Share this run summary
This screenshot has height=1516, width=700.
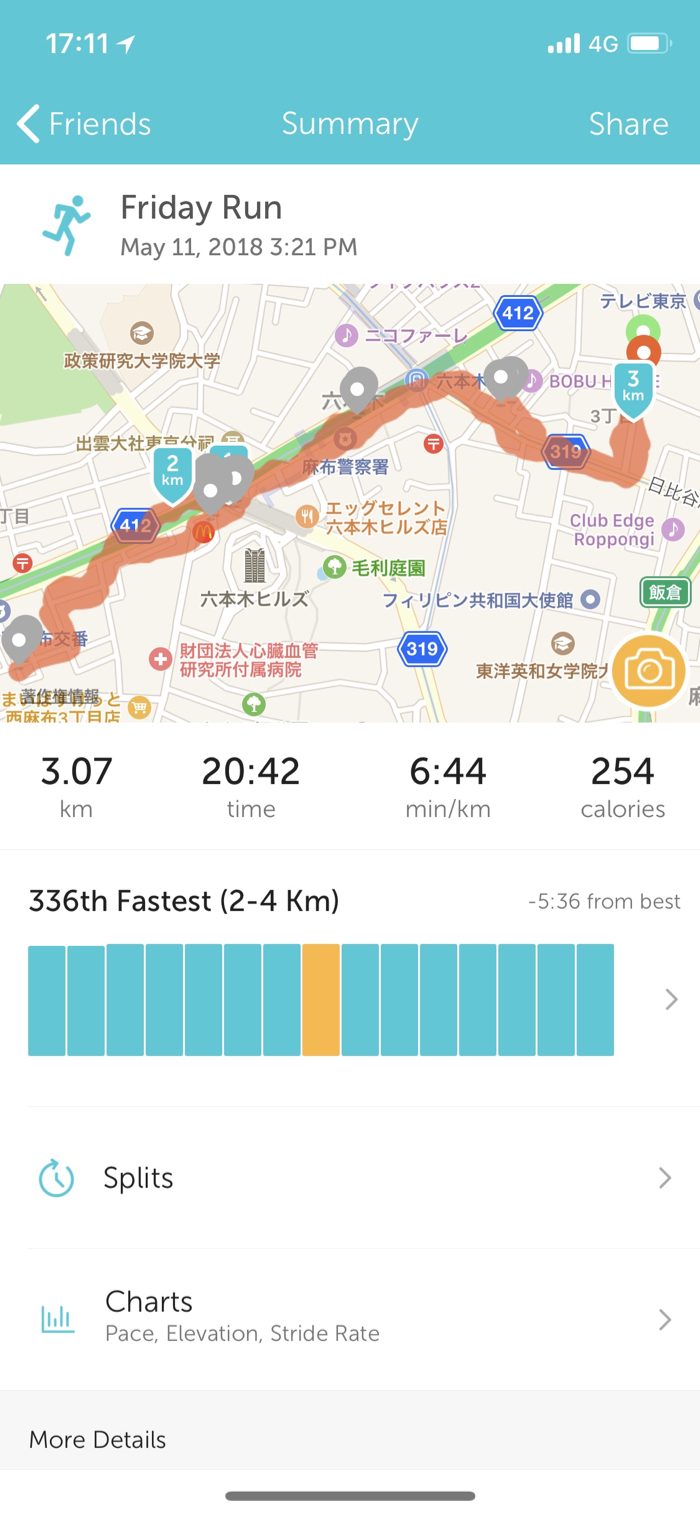(x=628, y=124)
